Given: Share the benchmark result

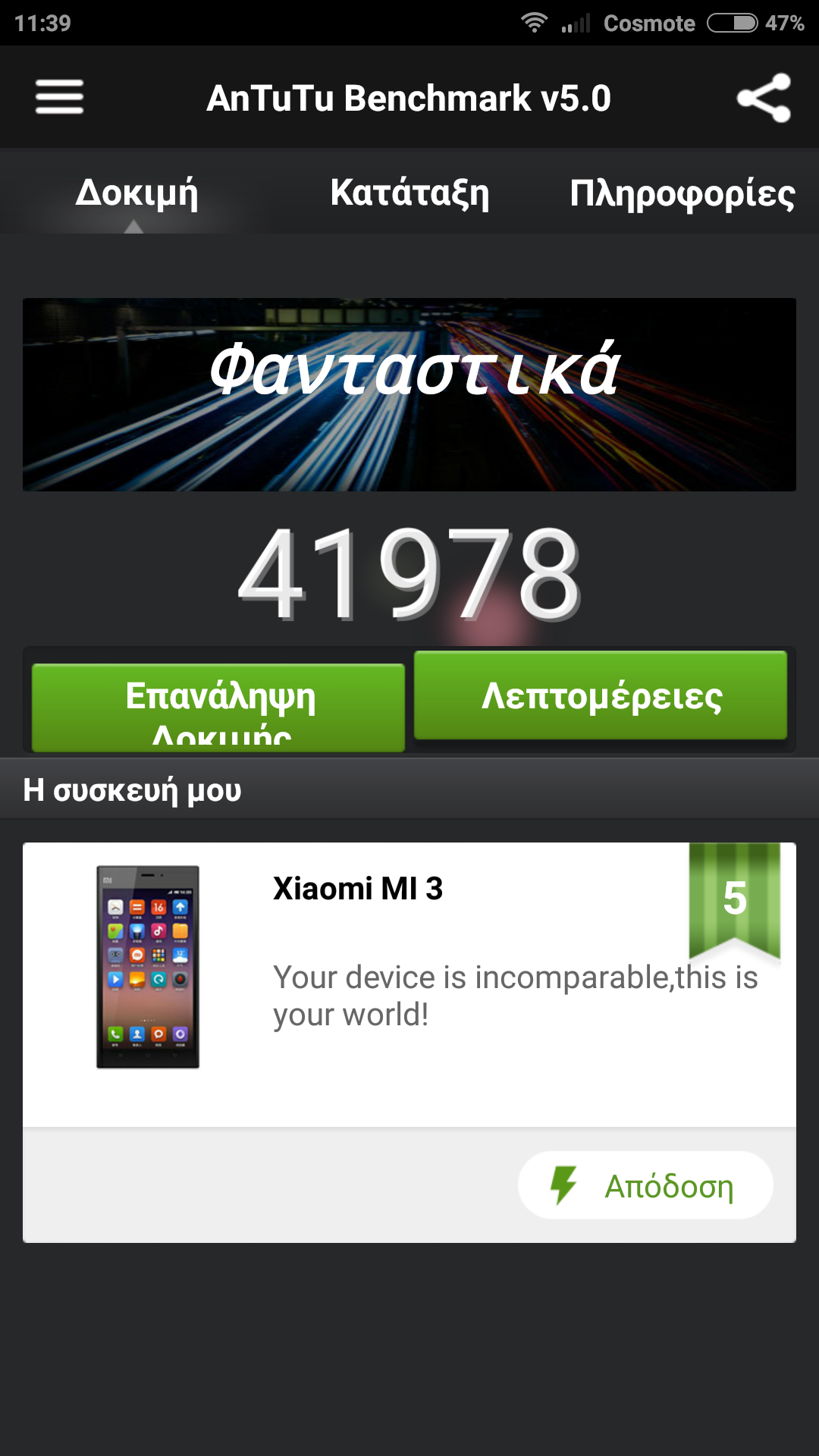Looking at the screenshot, I should (x=764, y=98).
